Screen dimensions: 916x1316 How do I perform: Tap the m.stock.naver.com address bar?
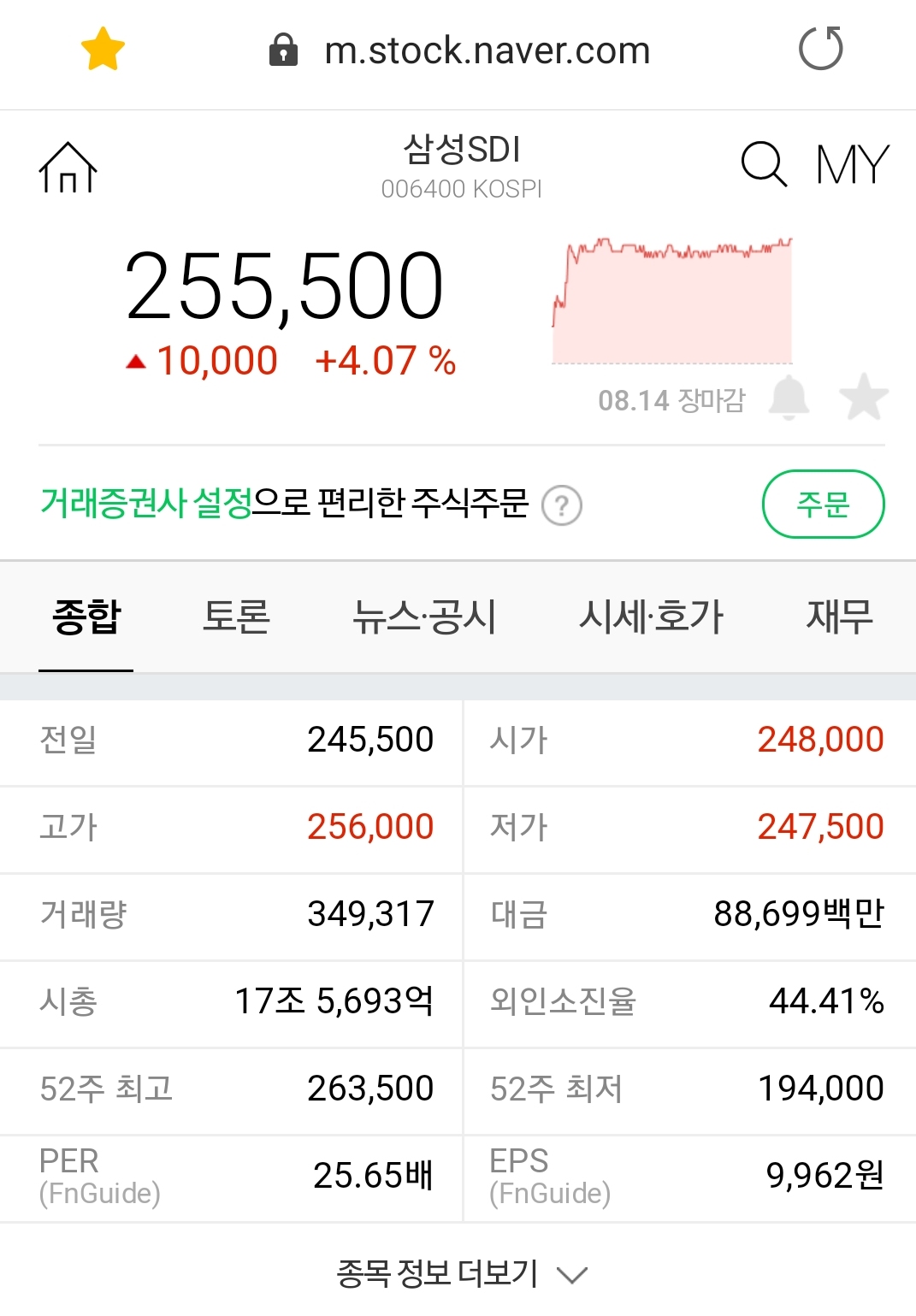coord(487,50)
